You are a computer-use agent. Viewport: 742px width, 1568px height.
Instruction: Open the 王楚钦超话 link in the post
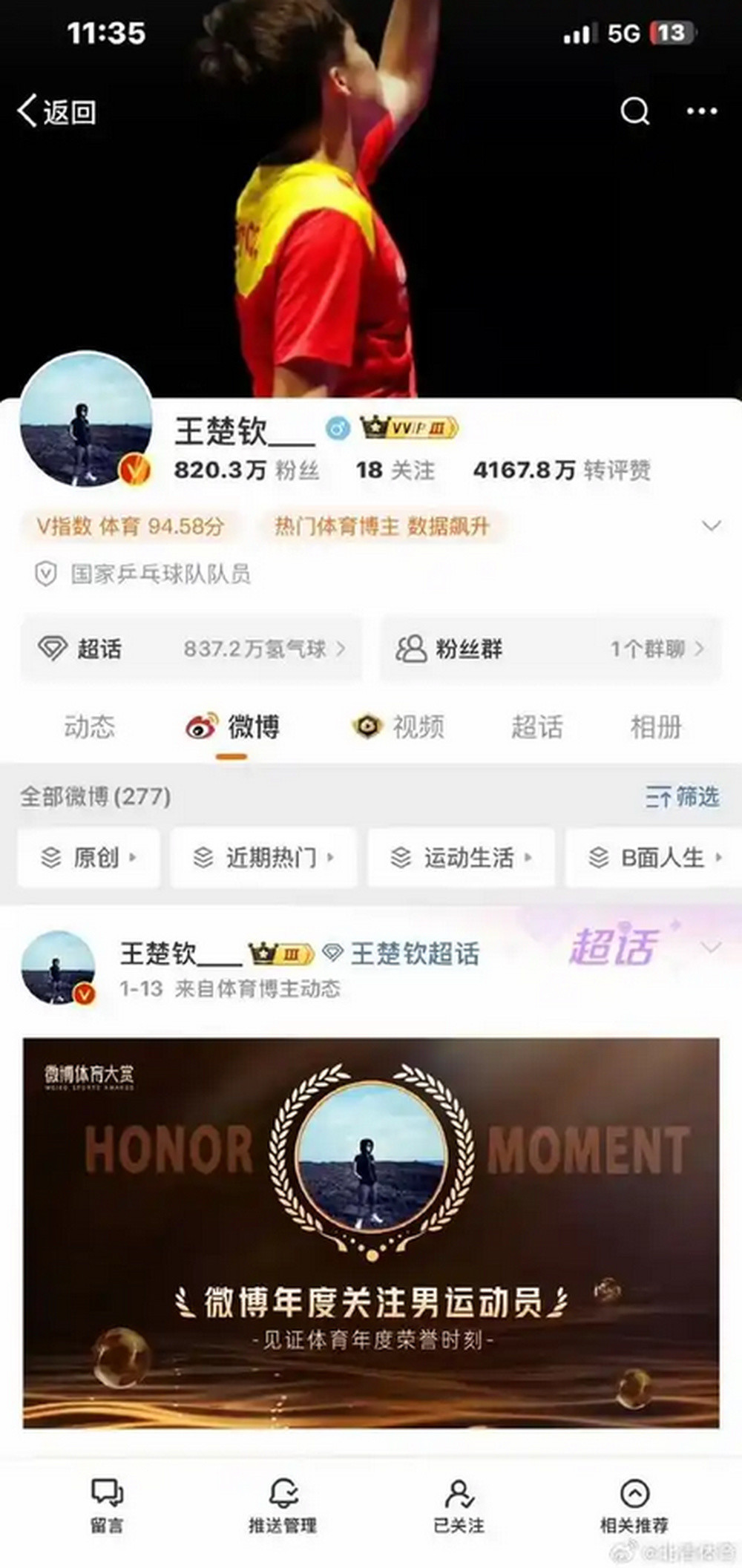pyautogui.click(x=414, y=954)
